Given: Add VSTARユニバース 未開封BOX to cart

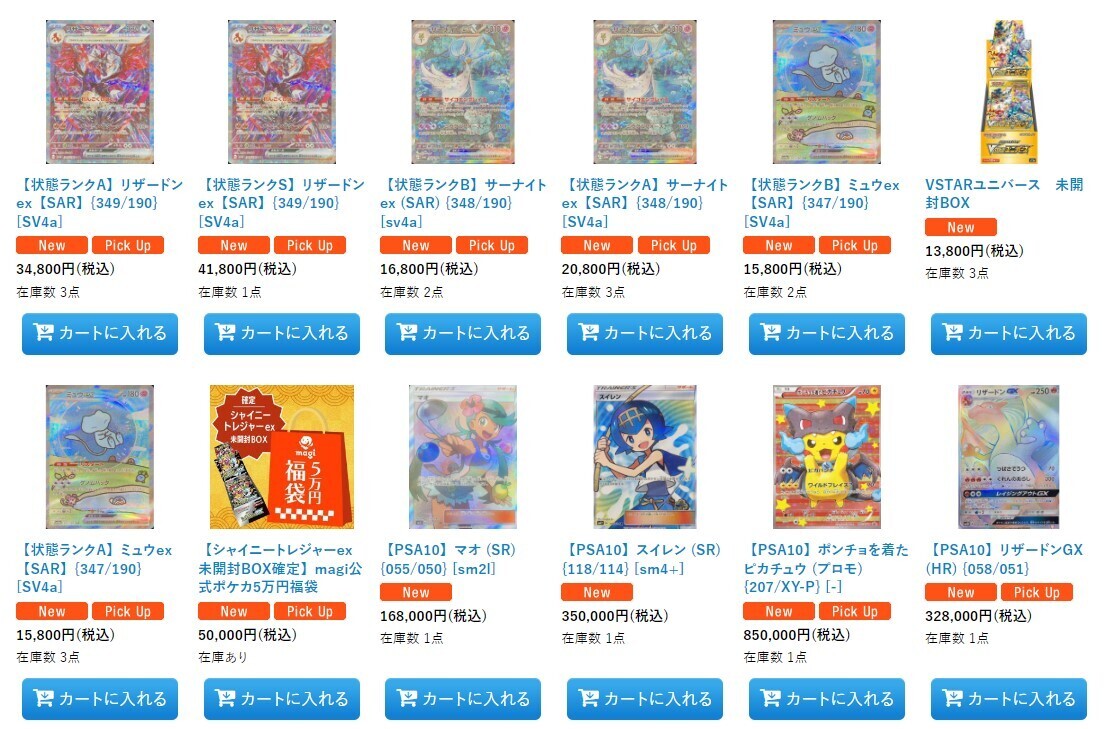Looking at the screenshot, I should [1008, 333].
